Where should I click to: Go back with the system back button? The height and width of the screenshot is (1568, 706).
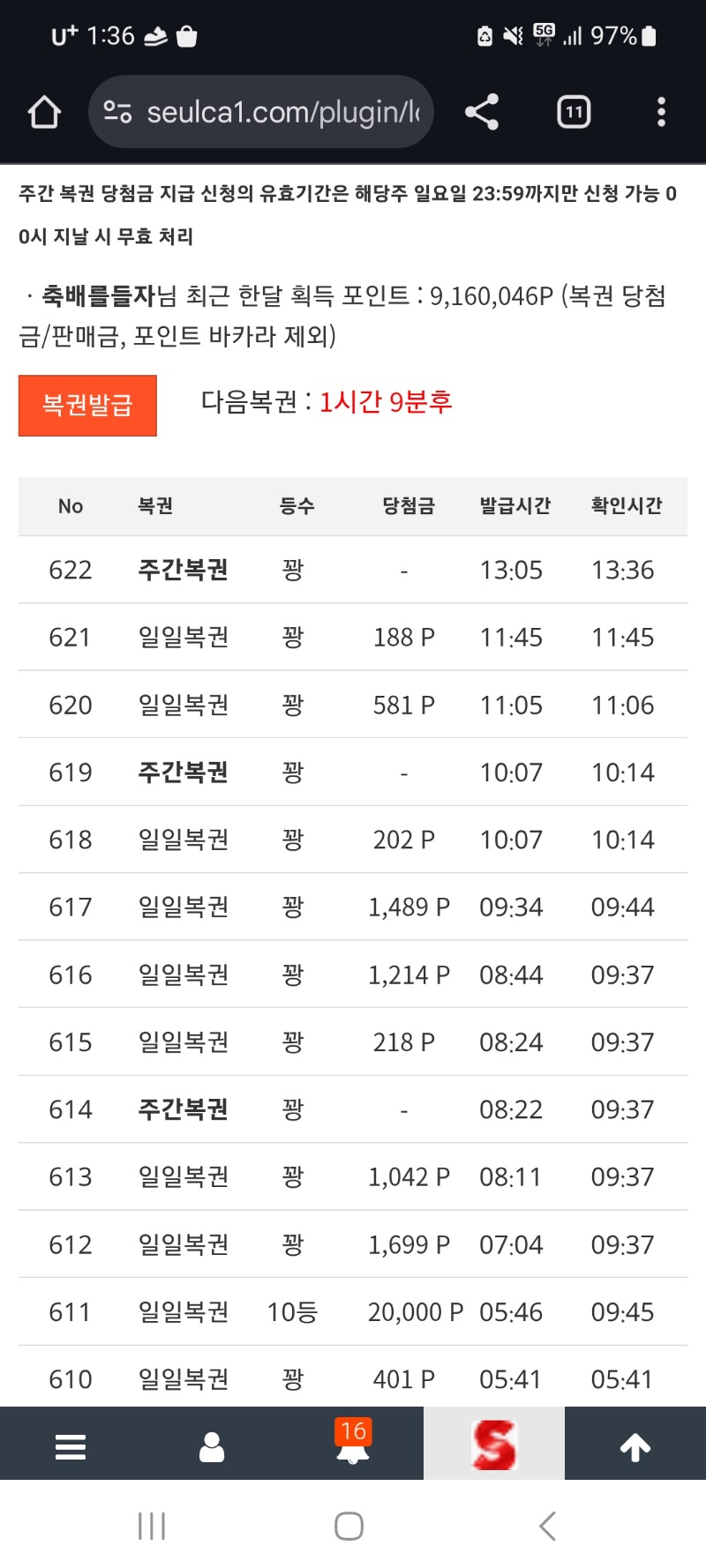click(x=547, y=1526)
